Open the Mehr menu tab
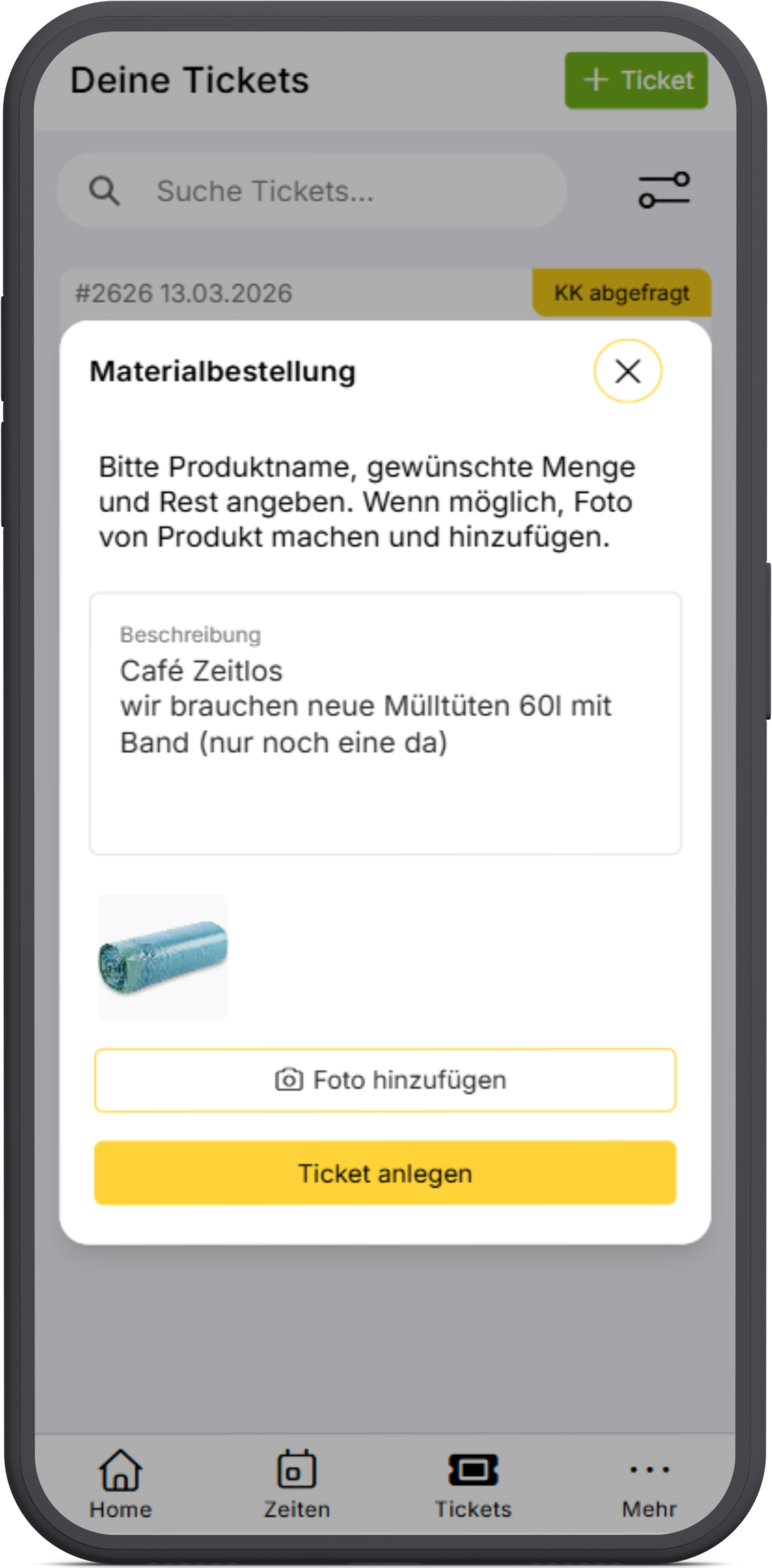This screenshot has height=1568, width=772. pyautogui.click(x=649, y=1483)
